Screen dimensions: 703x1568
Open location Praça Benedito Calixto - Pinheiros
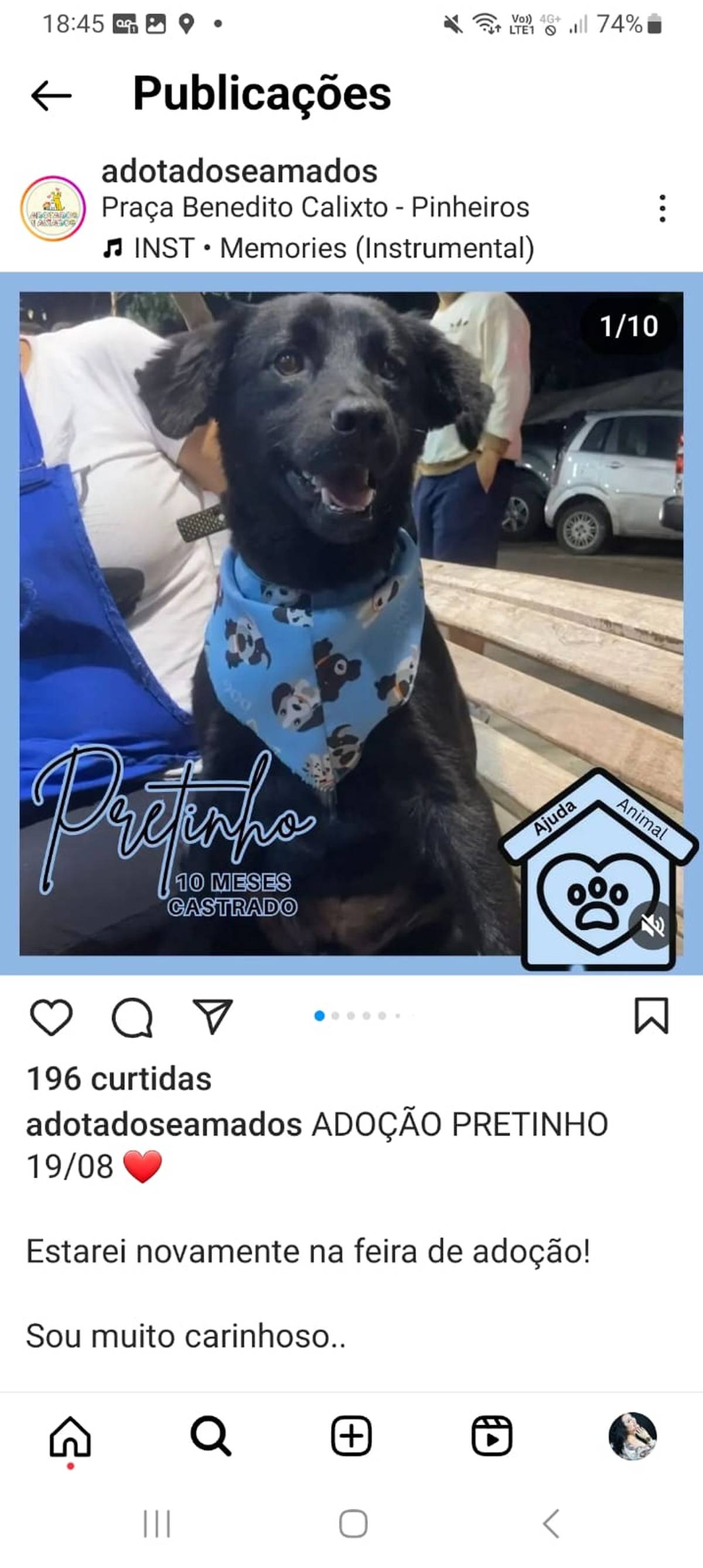(315, 207)
